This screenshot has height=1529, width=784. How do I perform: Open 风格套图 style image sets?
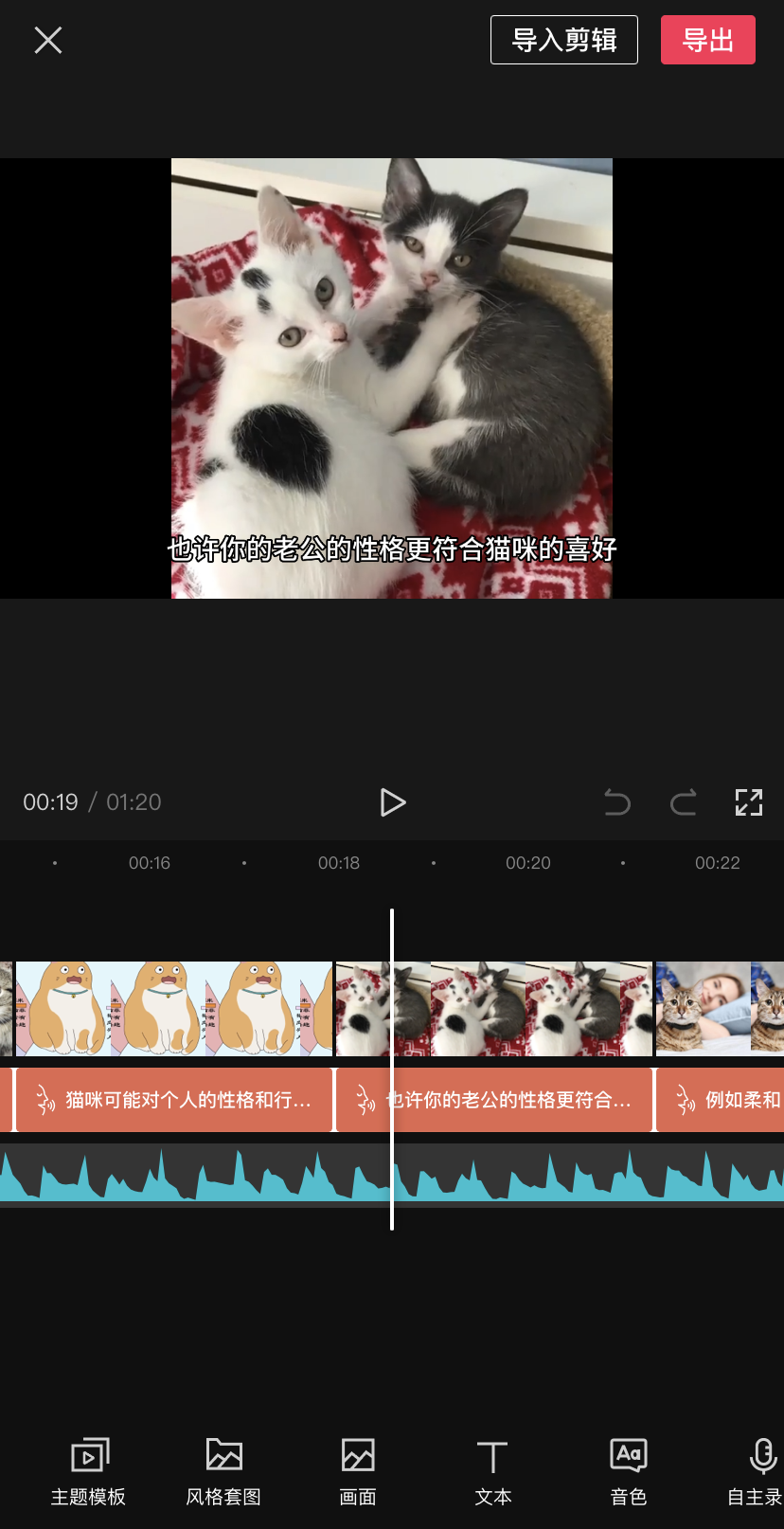[x=223, y=1471]
